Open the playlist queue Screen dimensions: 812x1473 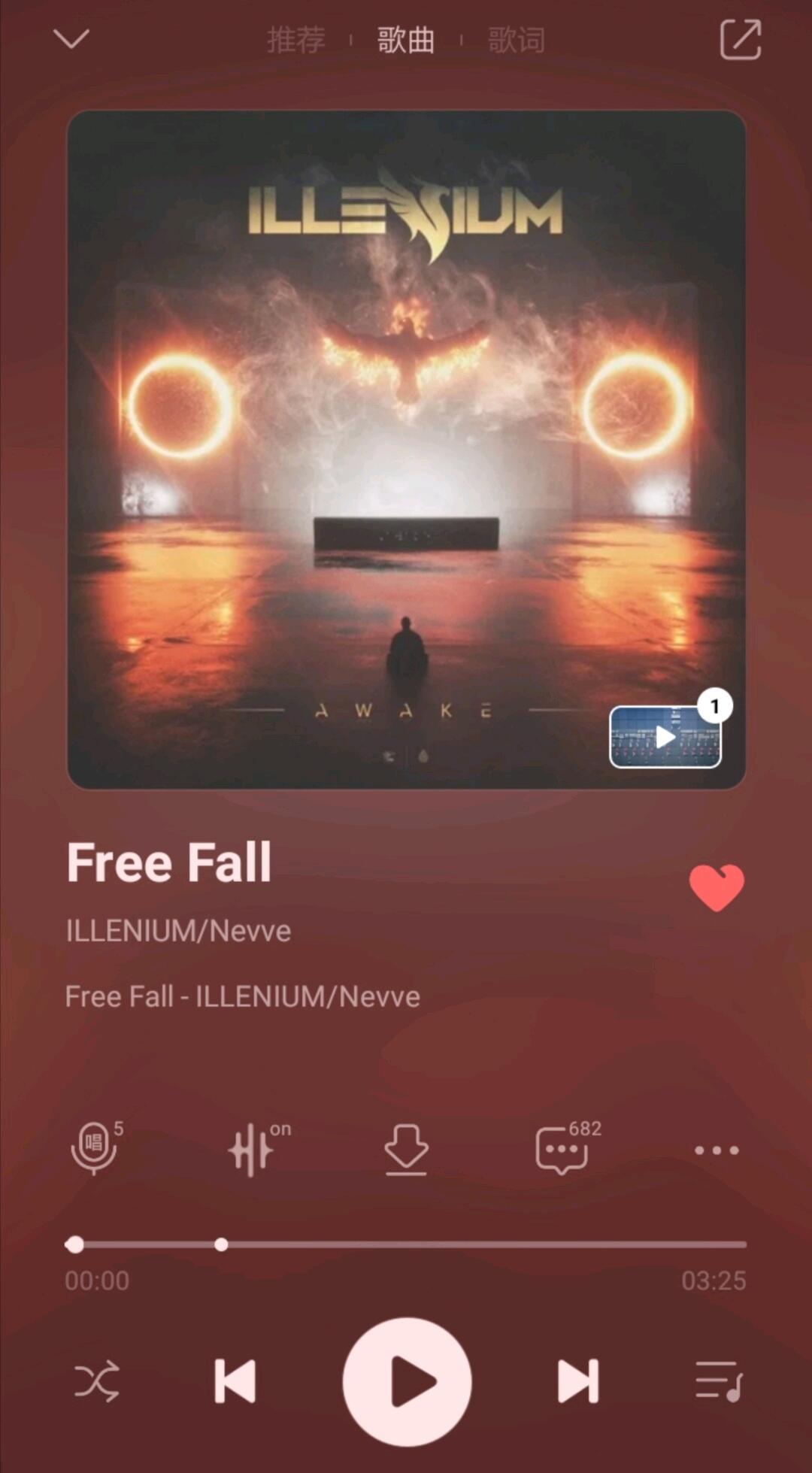[718, 1381]
